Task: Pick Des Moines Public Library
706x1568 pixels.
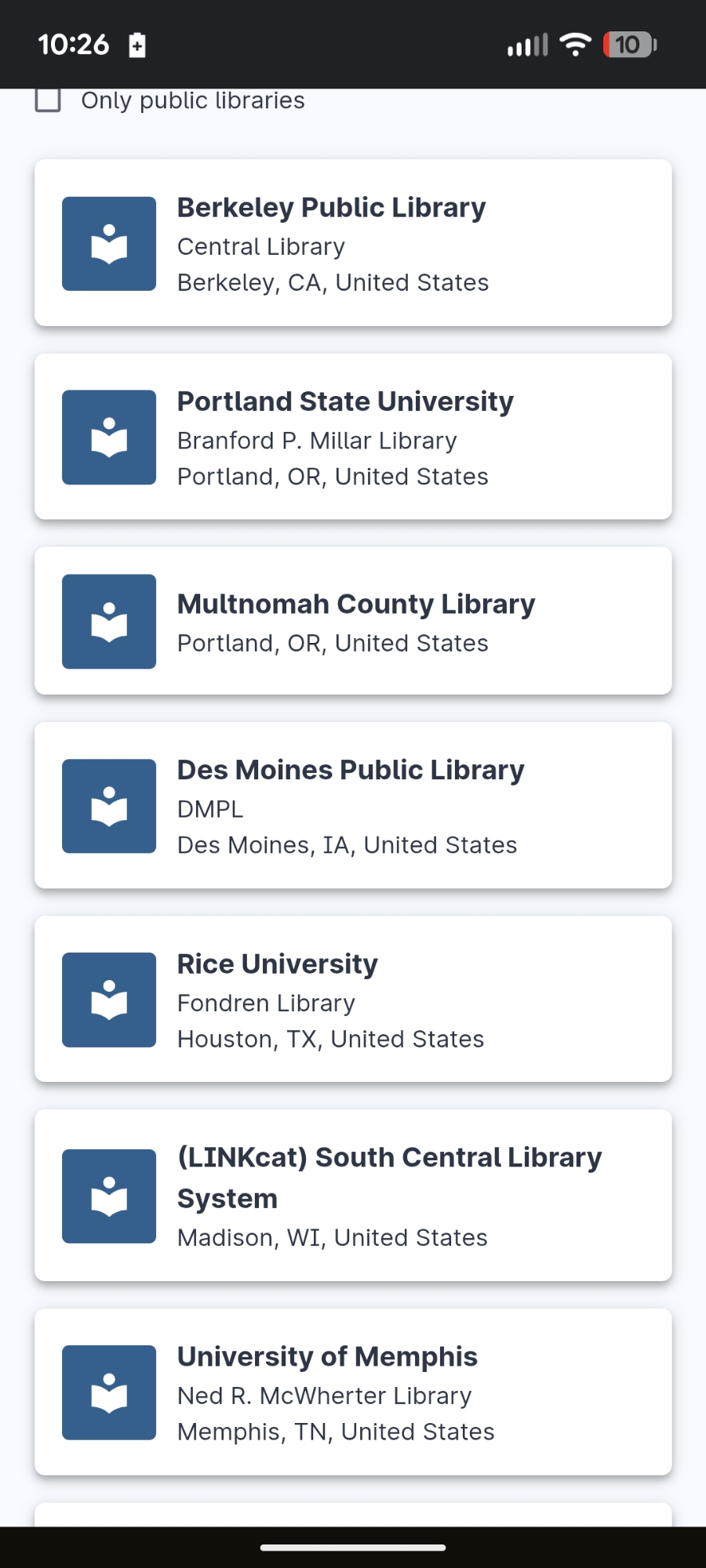Action: [353, 805]
